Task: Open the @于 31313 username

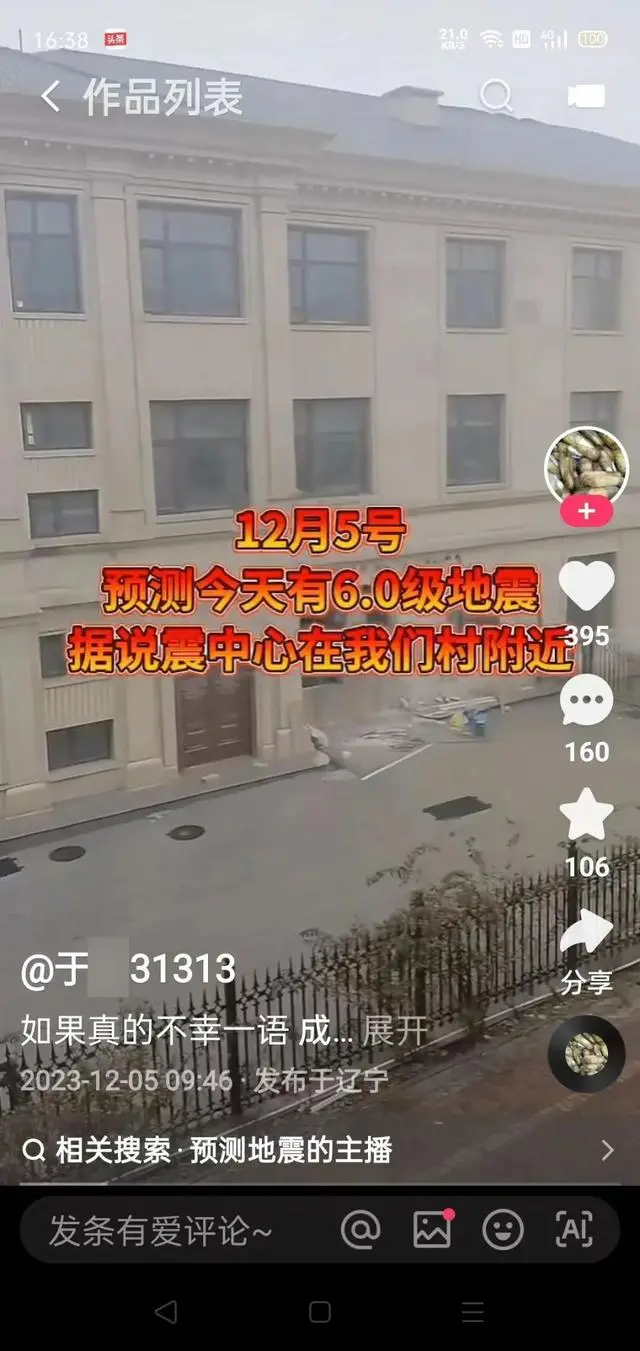Action: pos(128,968)
